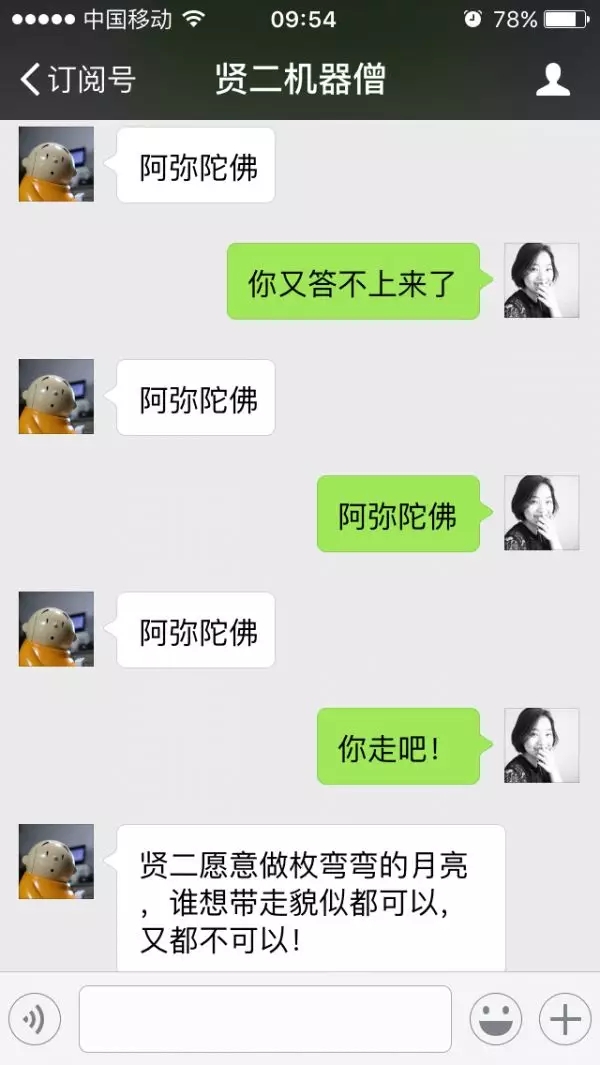Tap robot monk avatar beside 贤二愿意 message
Screen dimensions: 600x1065
[x=56, y=861]
